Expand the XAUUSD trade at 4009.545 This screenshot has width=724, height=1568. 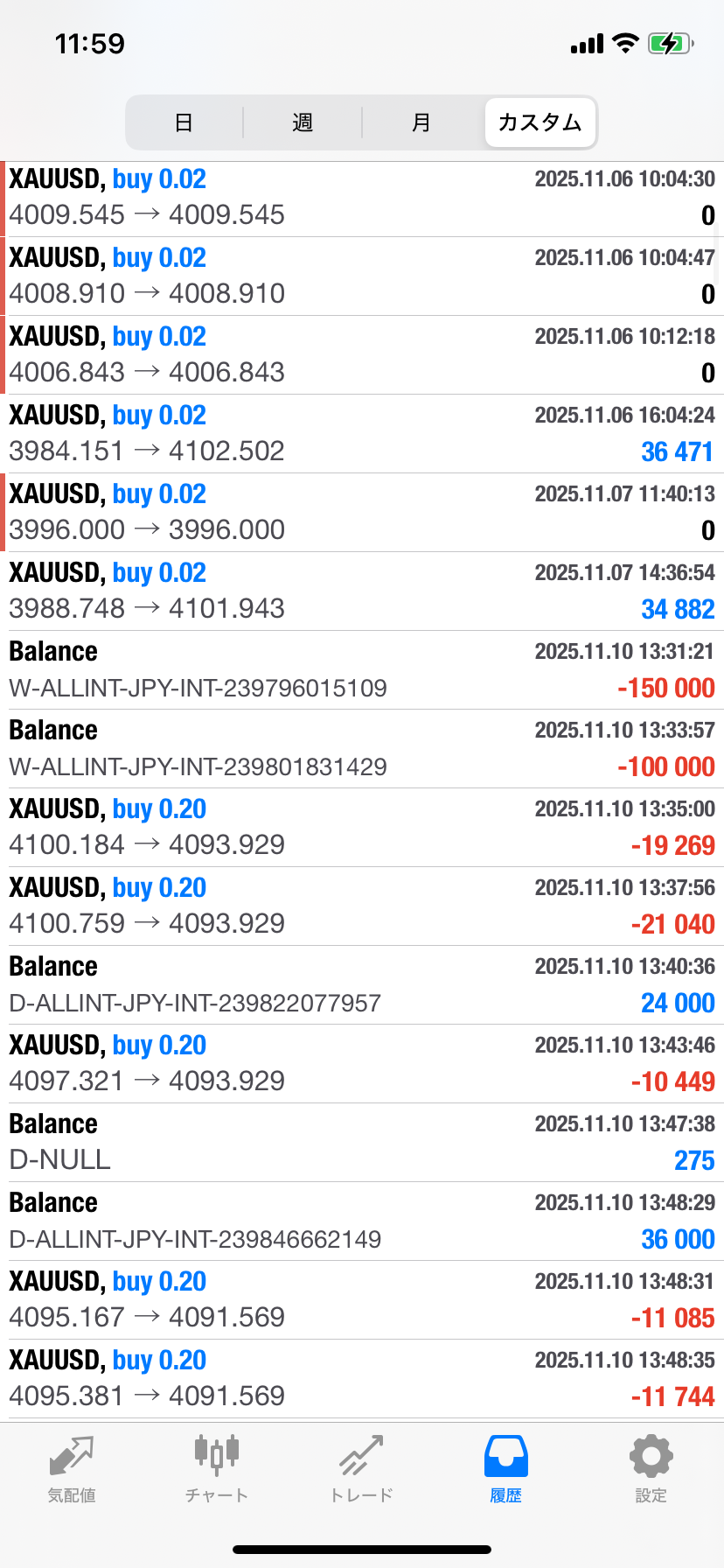point(362,198)
